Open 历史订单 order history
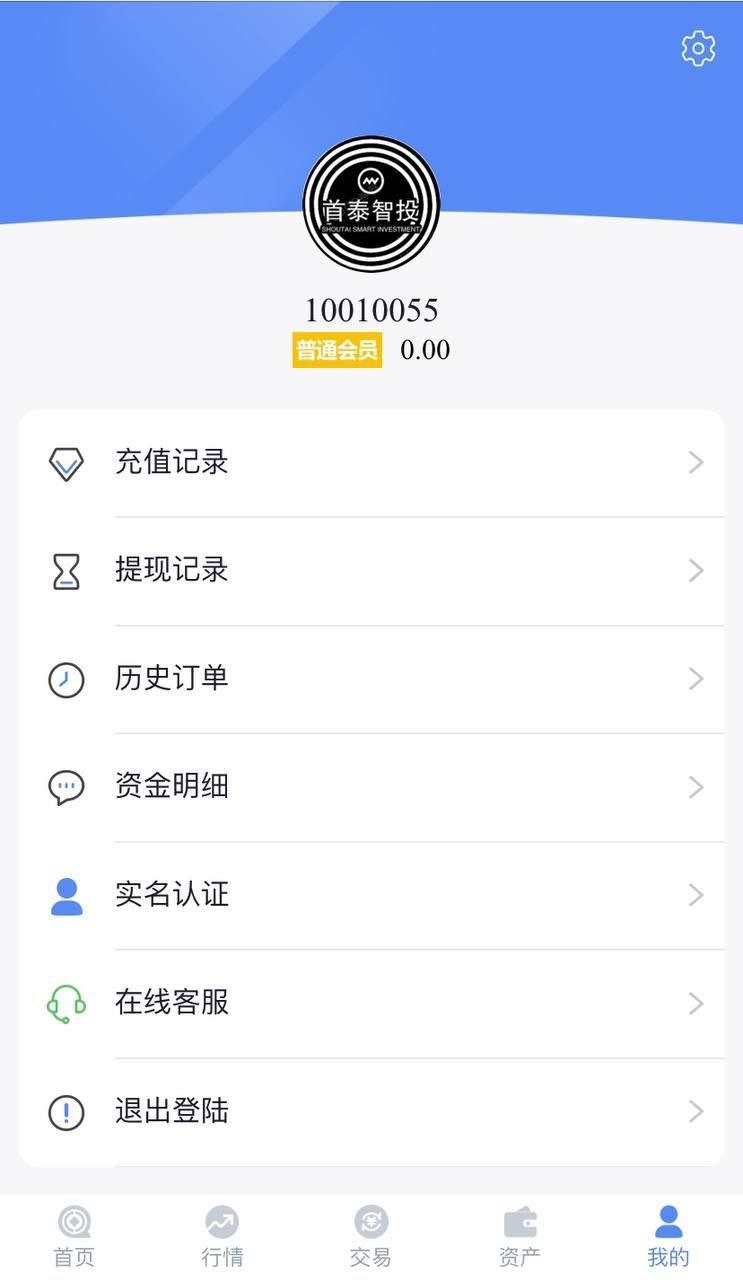 point(371,679)
